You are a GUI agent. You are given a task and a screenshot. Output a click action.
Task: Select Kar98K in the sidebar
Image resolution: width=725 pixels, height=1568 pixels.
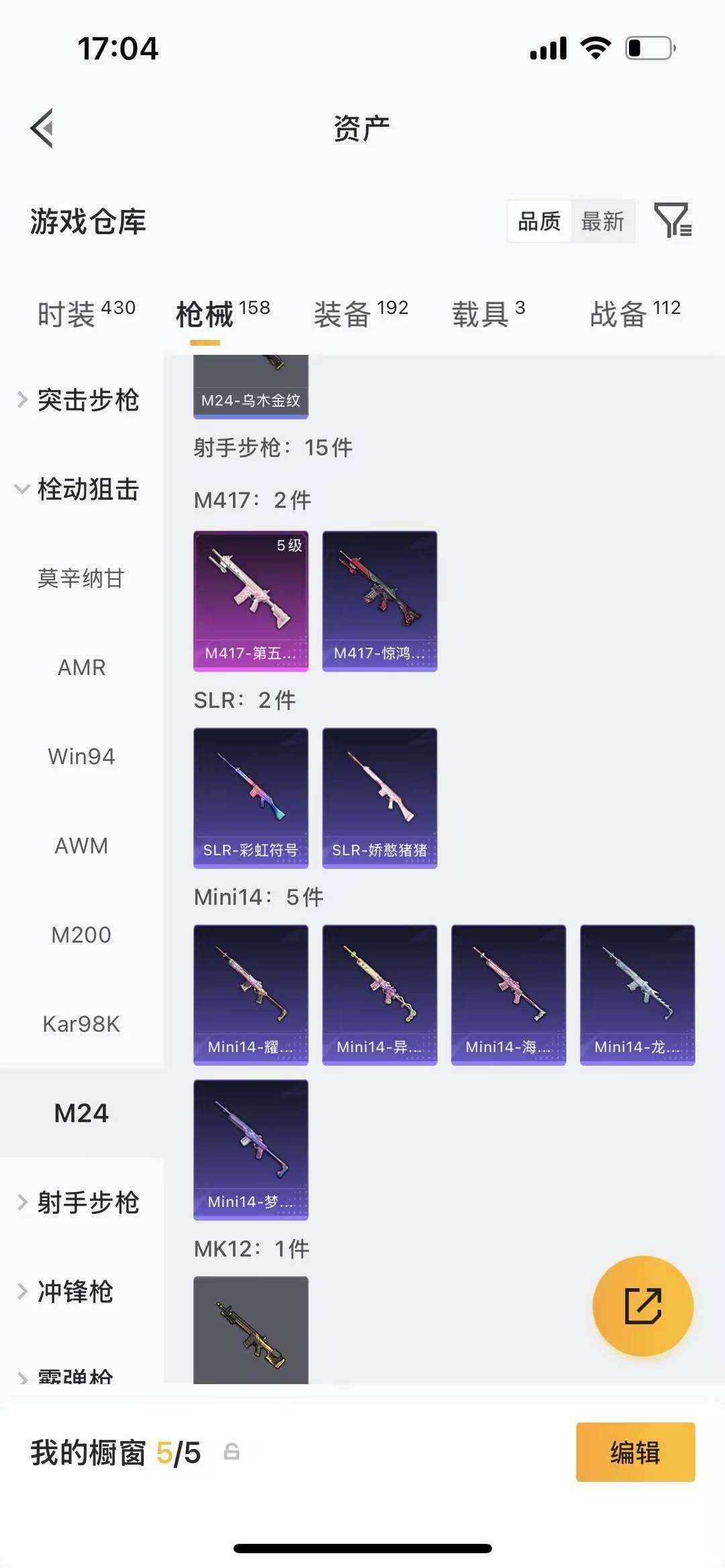(82, 1023)
